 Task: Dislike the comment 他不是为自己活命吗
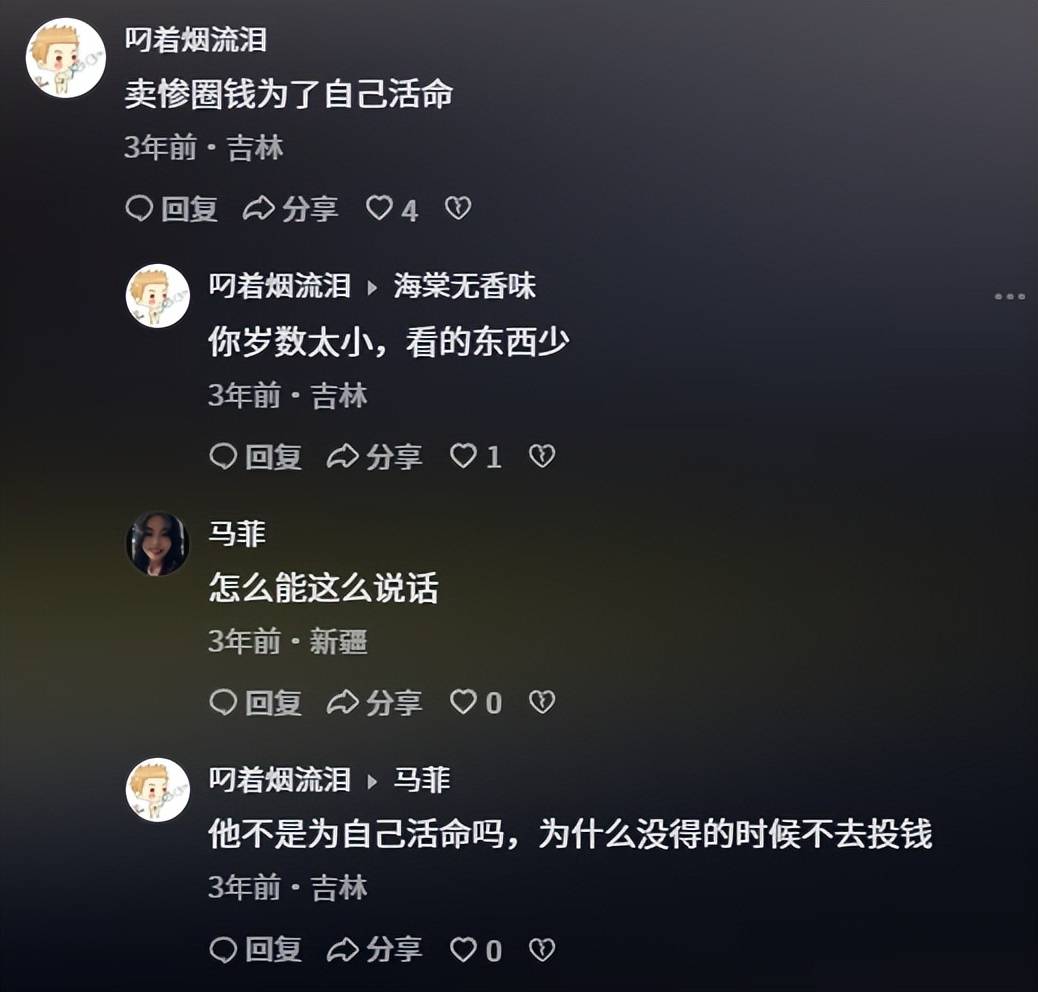[x=542, y=949]
